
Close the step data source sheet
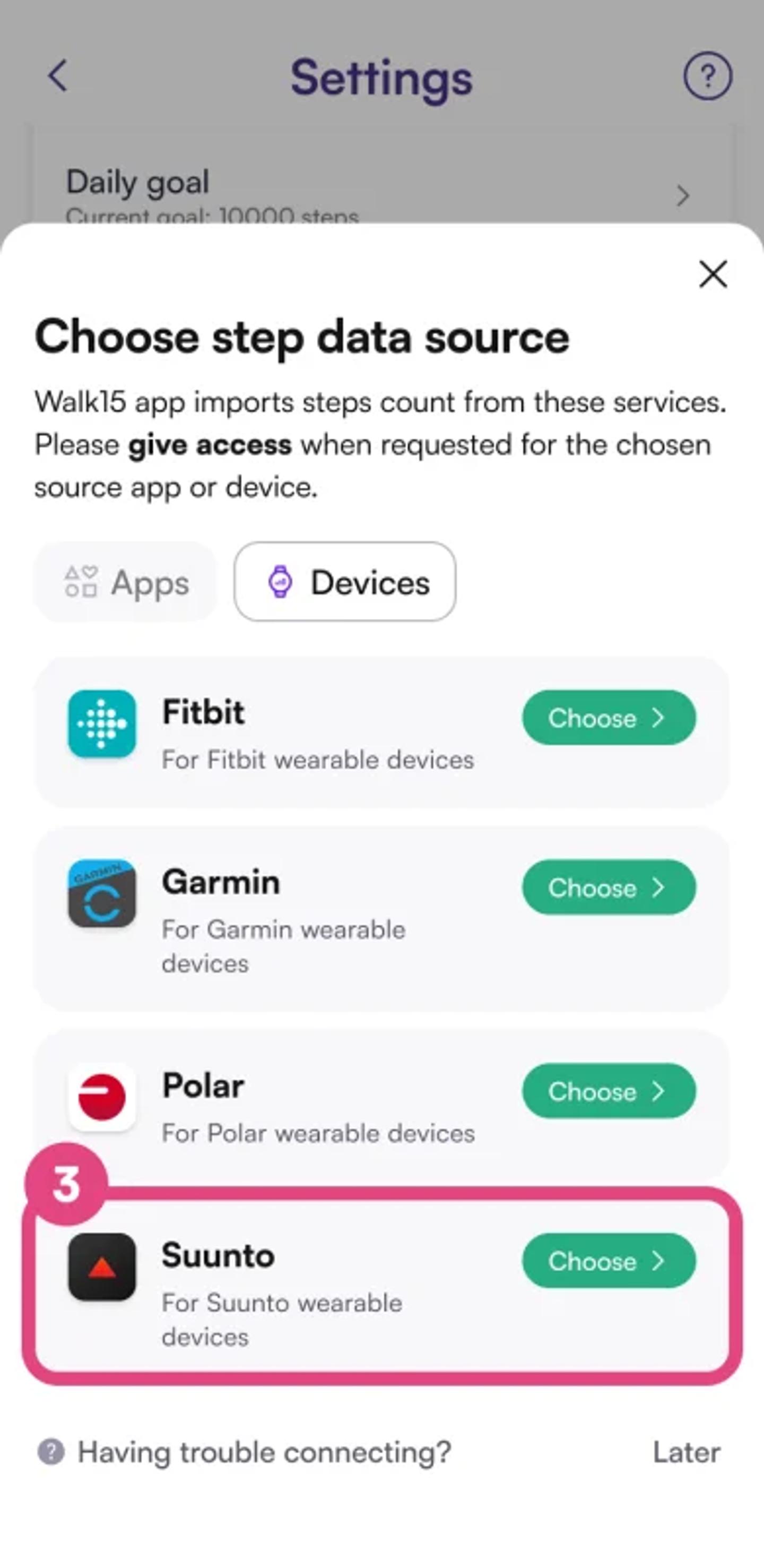point(713,274)
